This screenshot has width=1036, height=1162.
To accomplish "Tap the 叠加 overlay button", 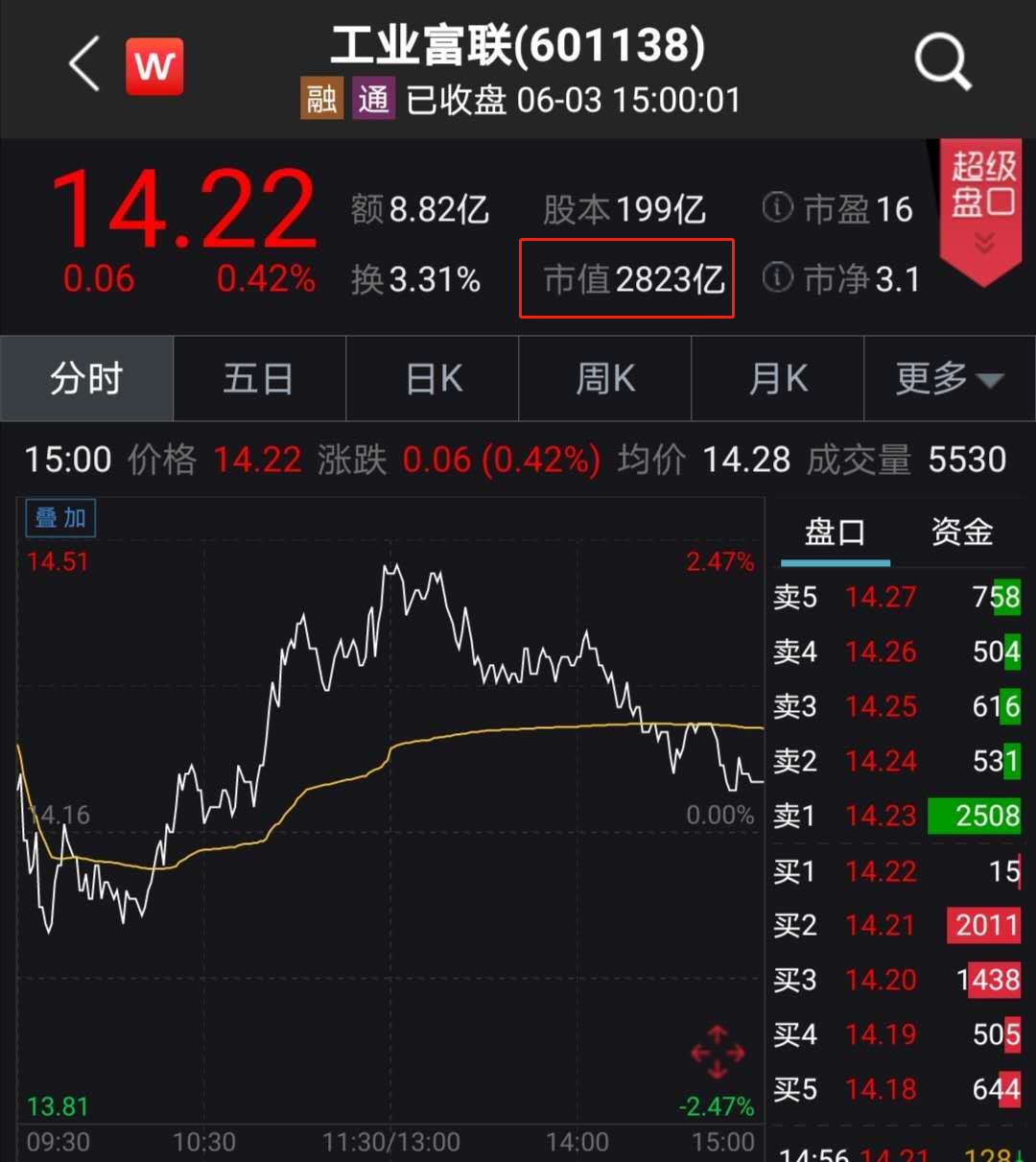I will coord(60,519).
